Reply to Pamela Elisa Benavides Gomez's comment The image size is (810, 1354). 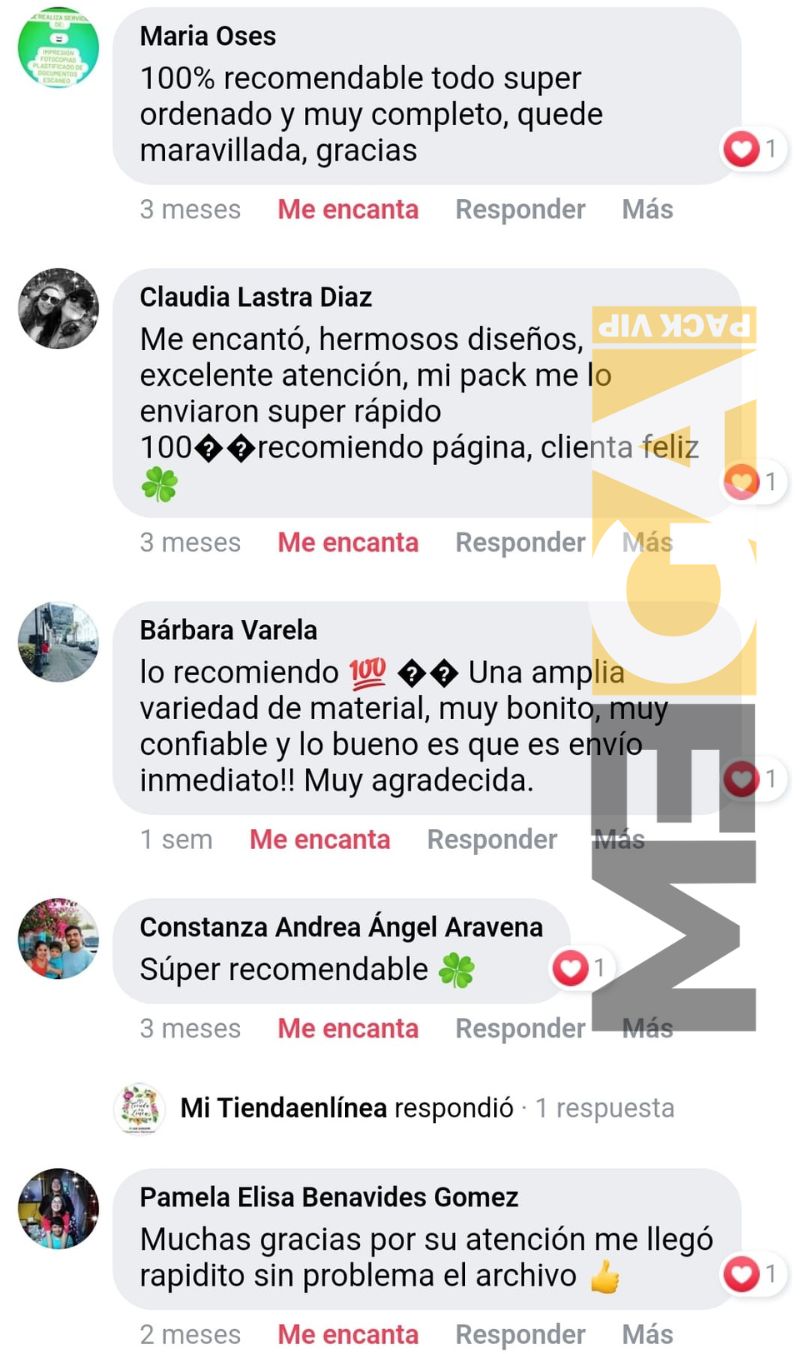pyautogui.click(x=520, y=1334)
